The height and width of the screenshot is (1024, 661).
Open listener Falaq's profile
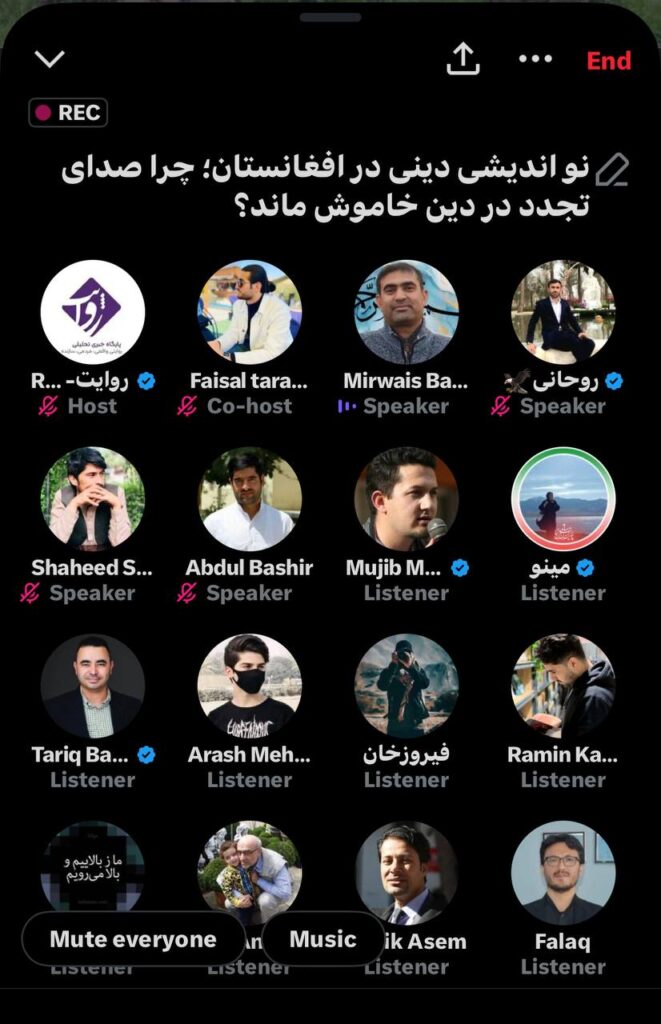coord(563,873)
